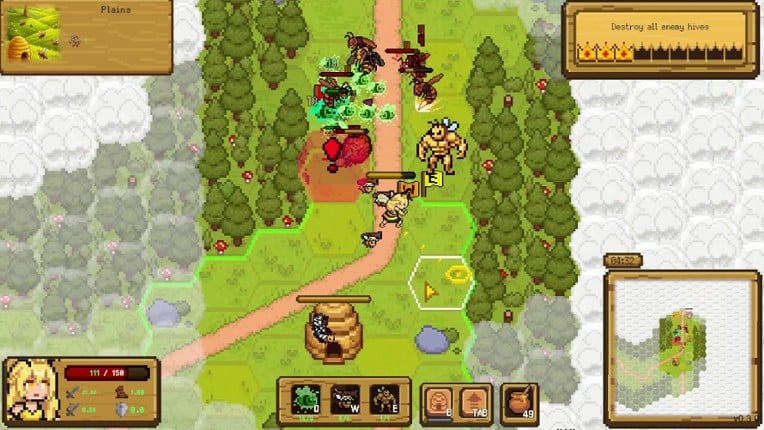Select the muscular bee unit slot E
The height and width of the screenshot is (430, 764).
[x=384, y=400]
